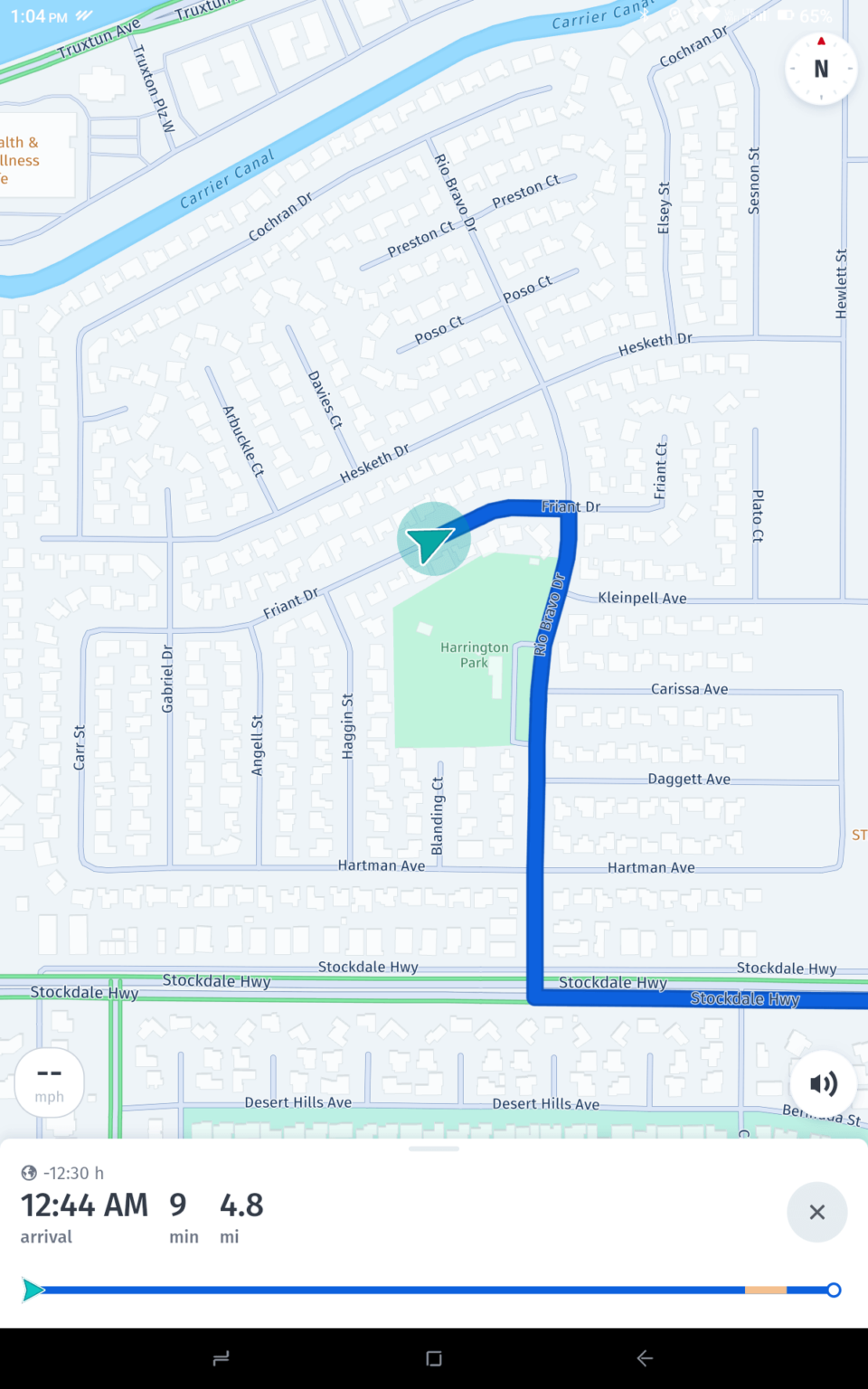The image size is (868, 1389).
Task: Tap the compass to change map orientation
Action: (x=820, y=68)
